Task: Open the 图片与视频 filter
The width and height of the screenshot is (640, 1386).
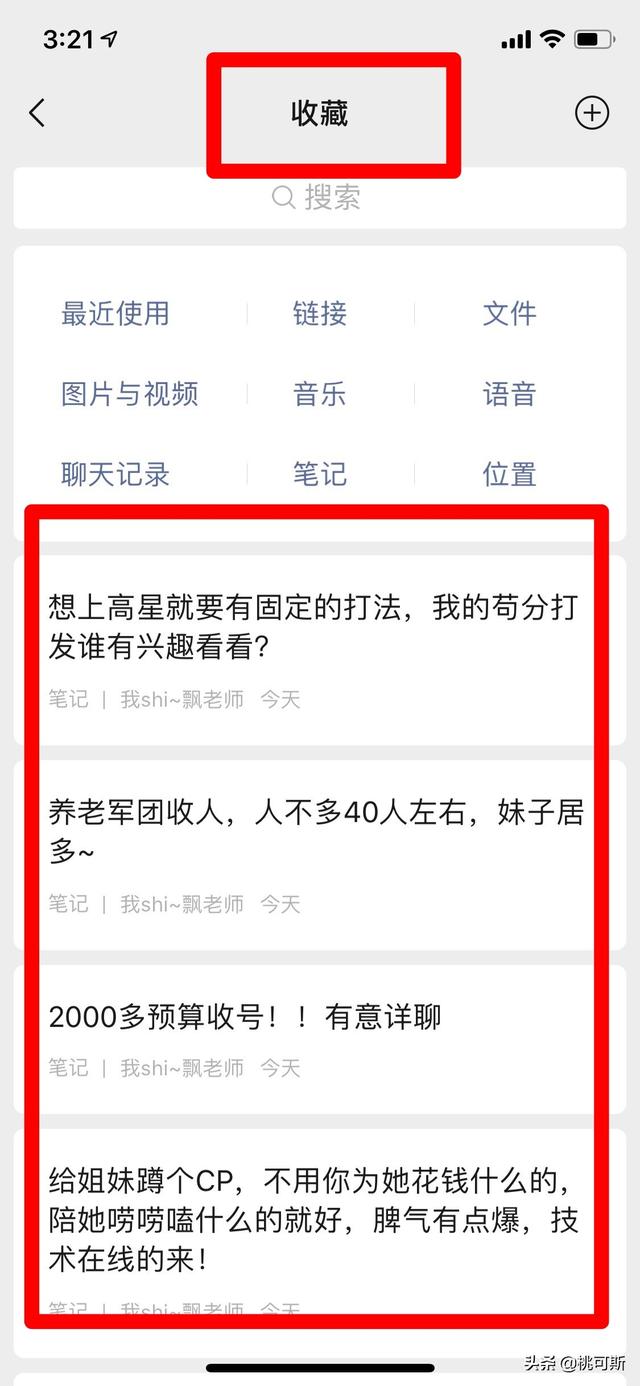Action: click(130, 394)
